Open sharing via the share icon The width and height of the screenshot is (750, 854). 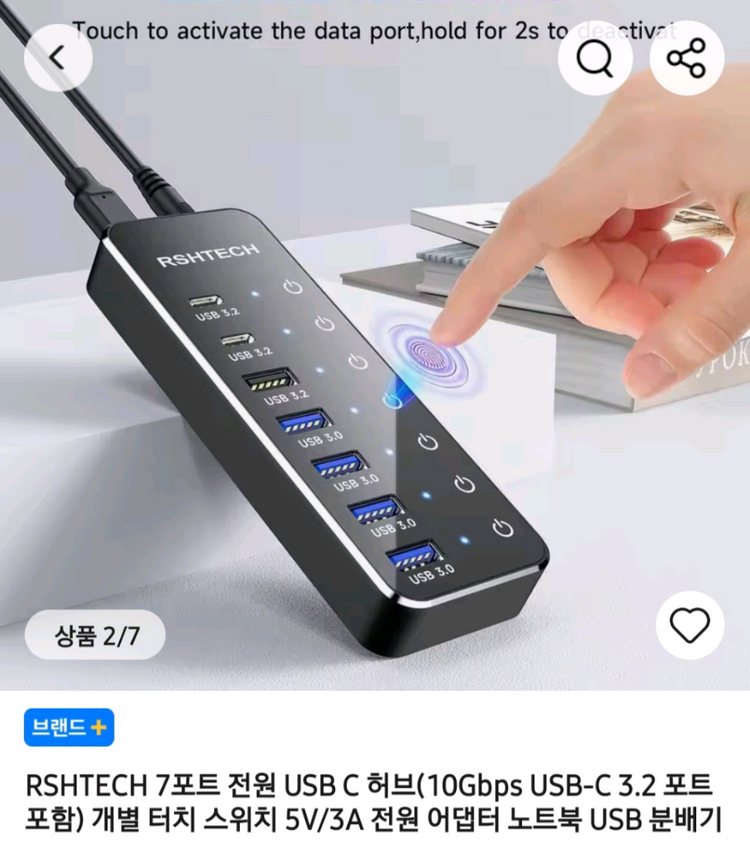pos(686,59)
